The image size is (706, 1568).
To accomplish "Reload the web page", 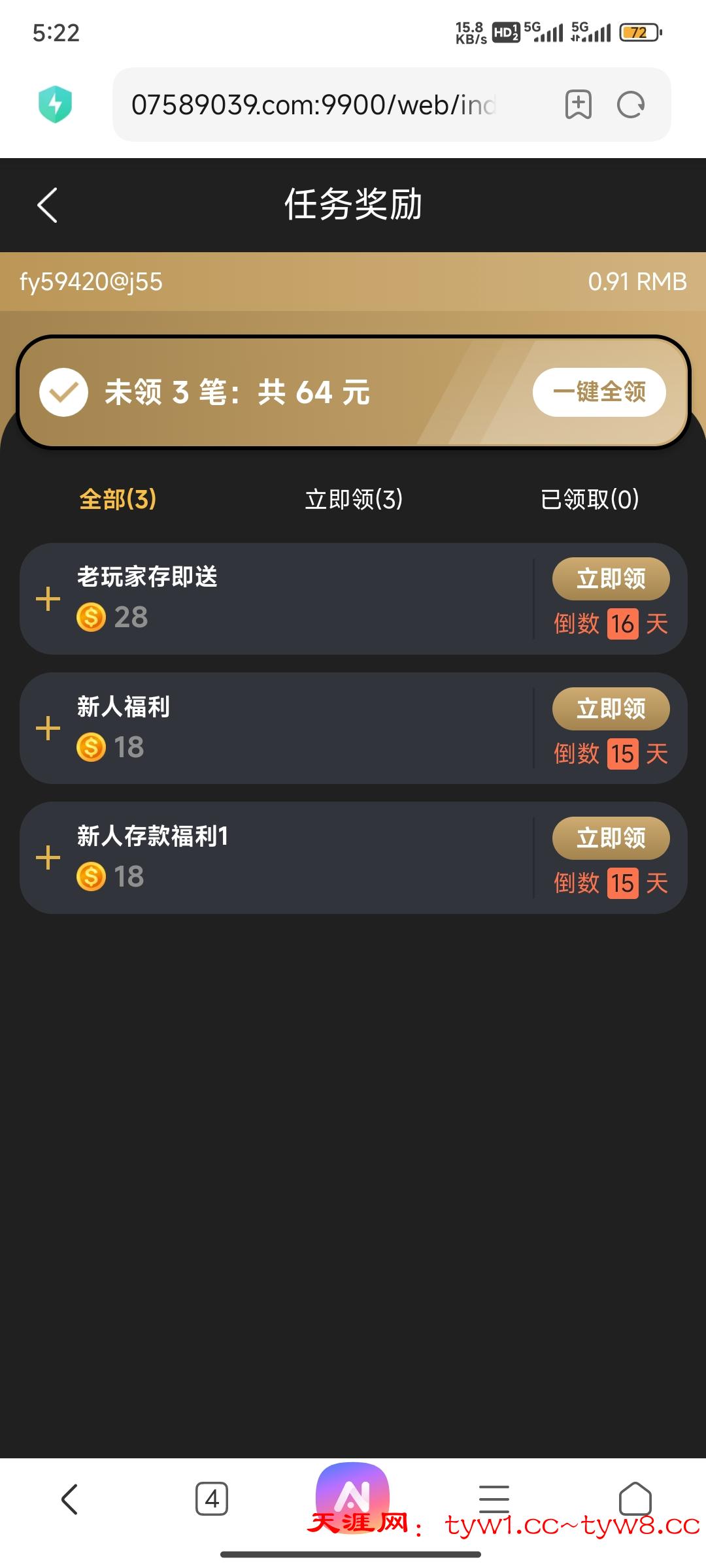I will 631,105.
